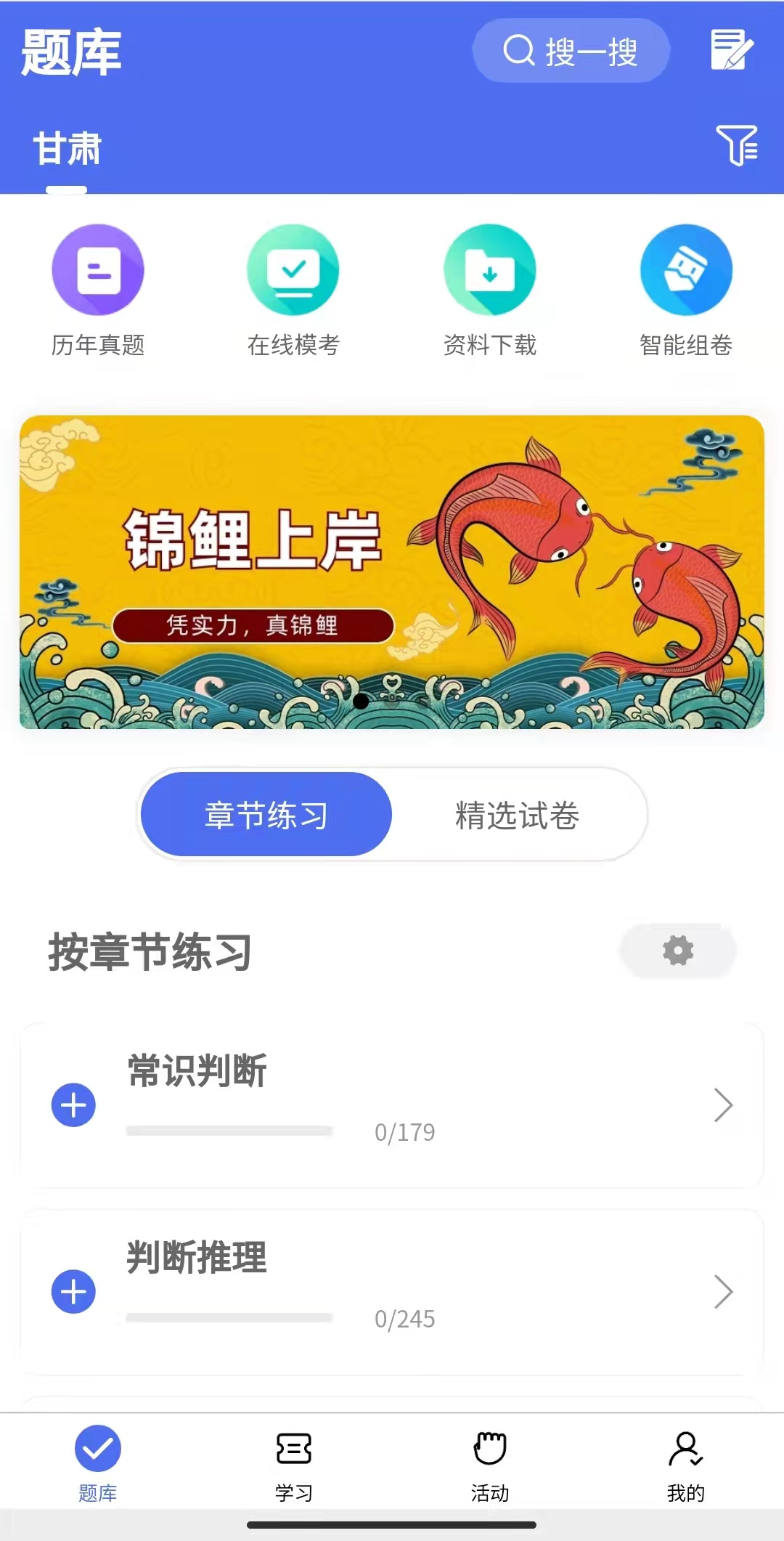Screen dimensions: 784x1541
Task: Open the 锦鲤上岸 banner
Action: tap(392, 572)
